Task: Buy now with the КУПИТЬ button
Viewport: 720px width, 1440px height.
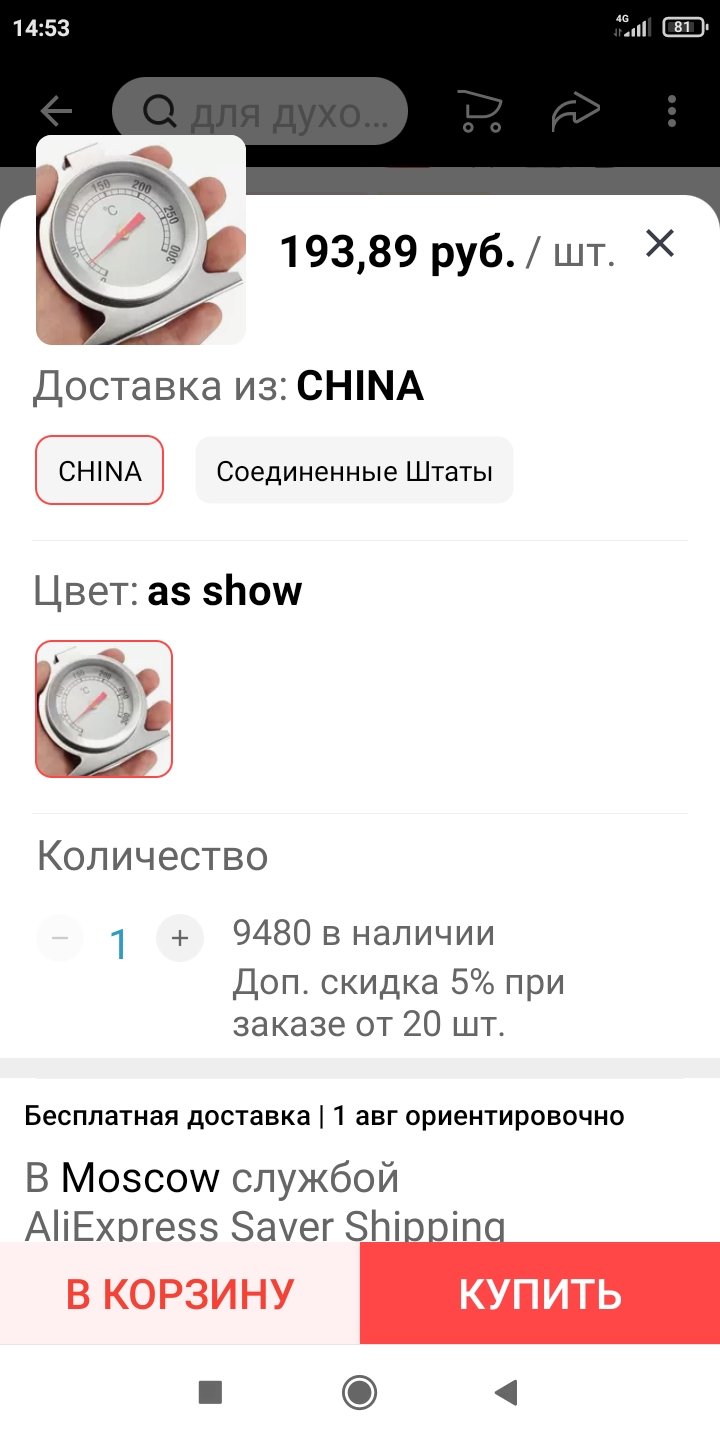Action: tap(540, 1294)
